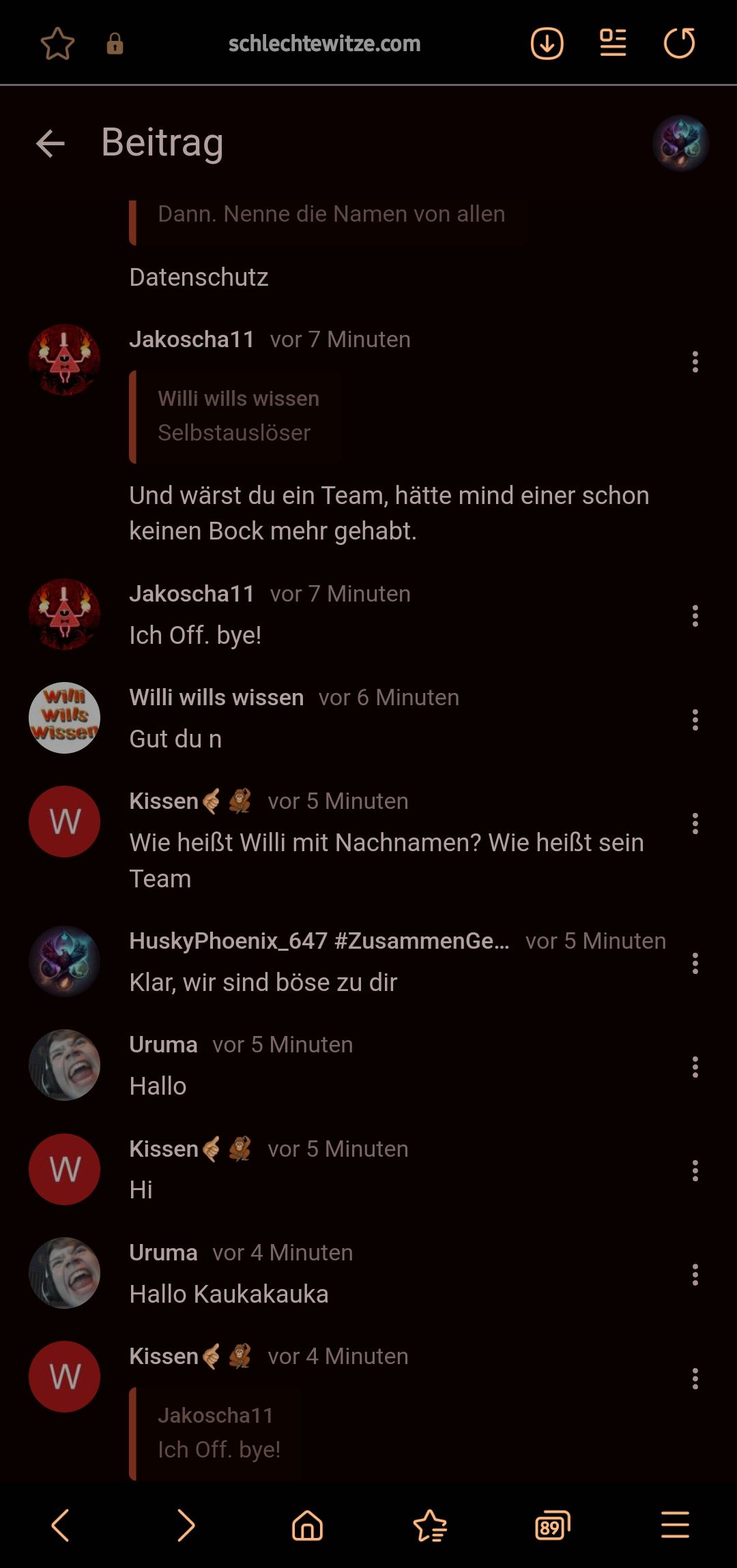Open the browser bookmarks list
737x1568 pixels.
430,1525
